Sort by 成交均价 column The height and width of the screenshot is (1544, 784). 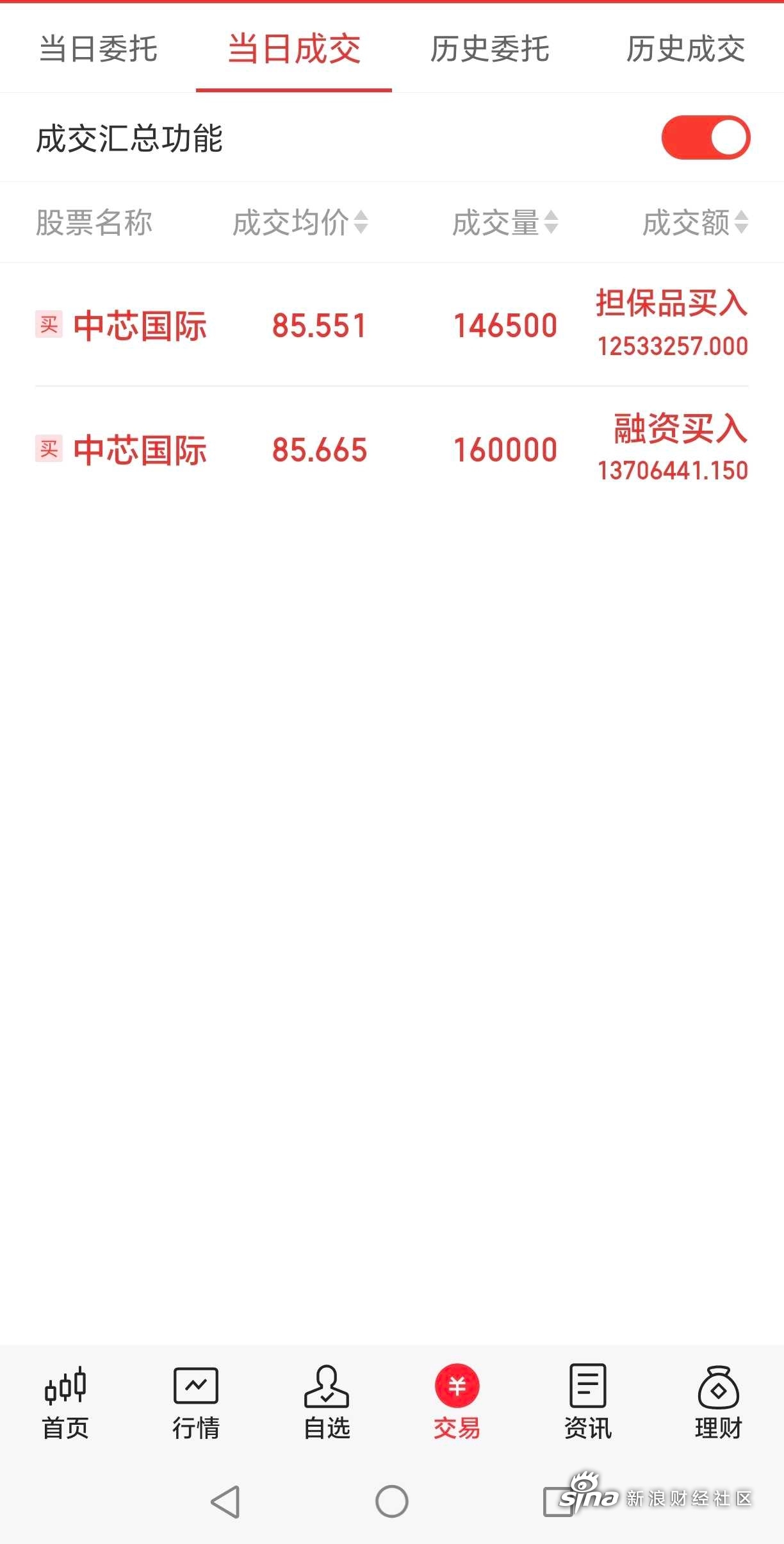(300, 222)
